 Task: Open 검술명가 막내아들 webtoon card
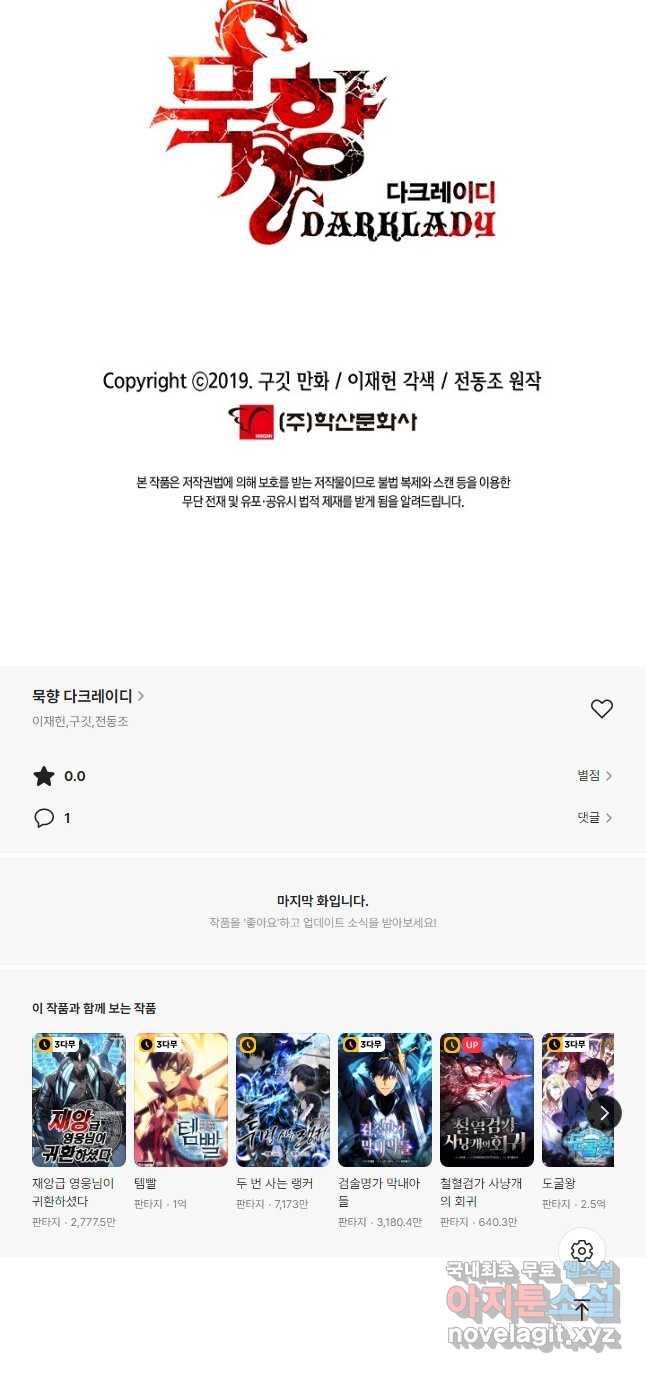point(385,1100)
